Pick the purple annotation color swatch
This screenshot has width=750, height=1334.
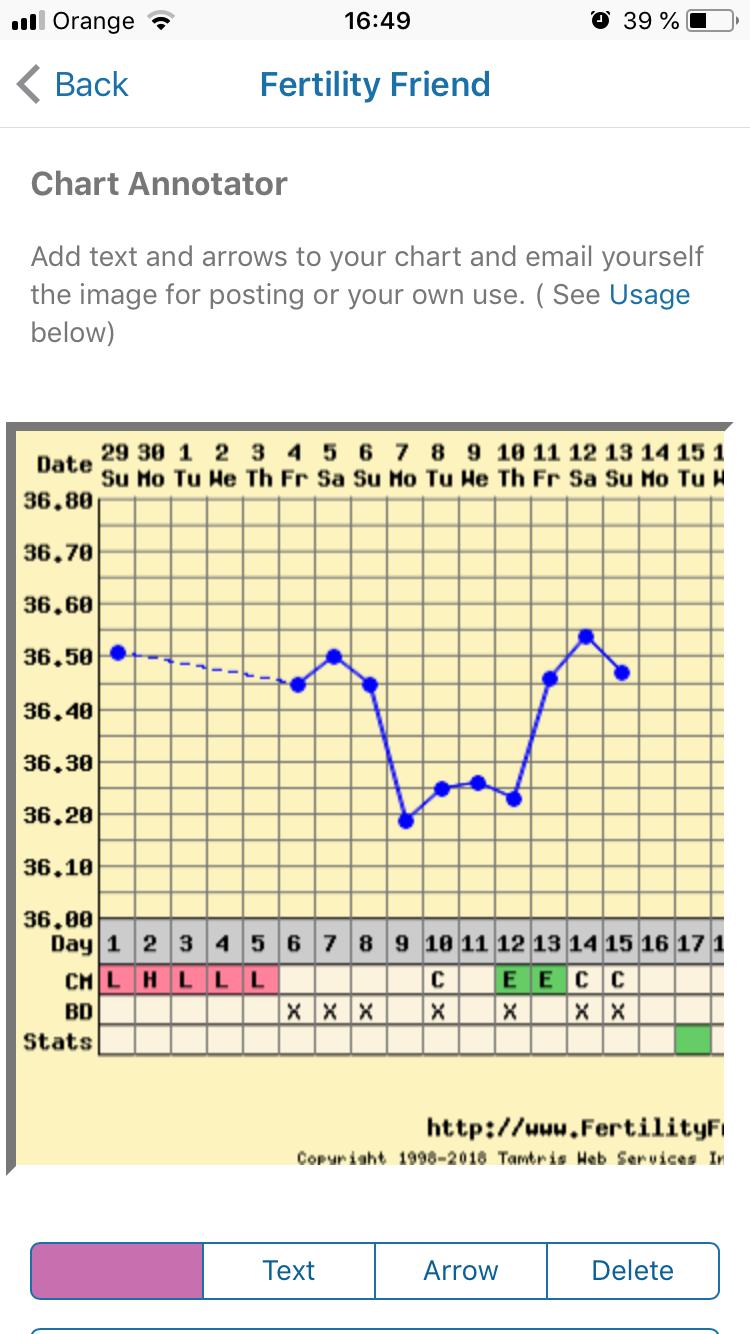pyautogui.click(x=117, y=1271)
